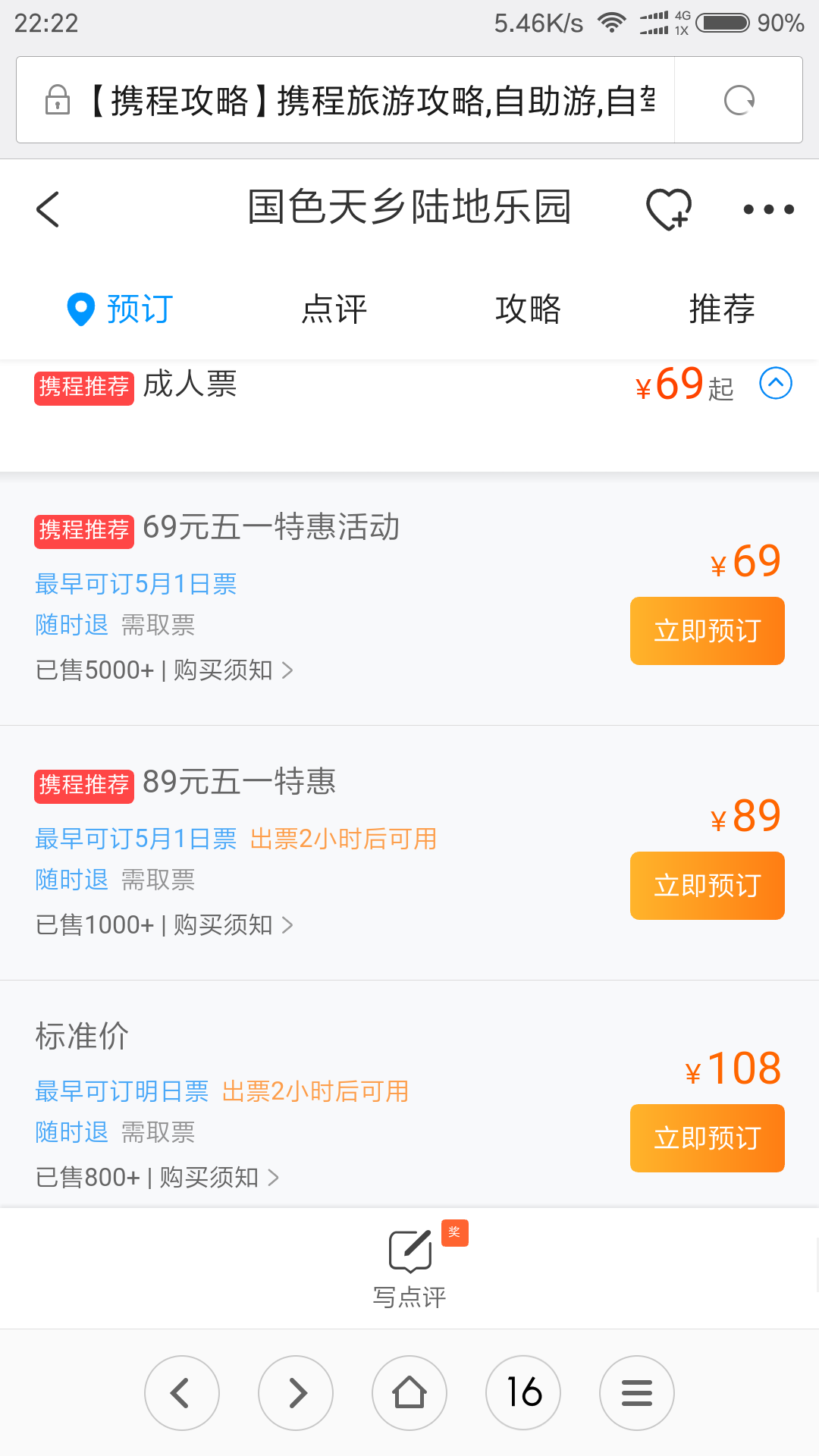The height and width of the screenshot is (1456, 819).
Task: Switch to the 推荐 tab
Action: pyautogui.click(x=722, y=309)
